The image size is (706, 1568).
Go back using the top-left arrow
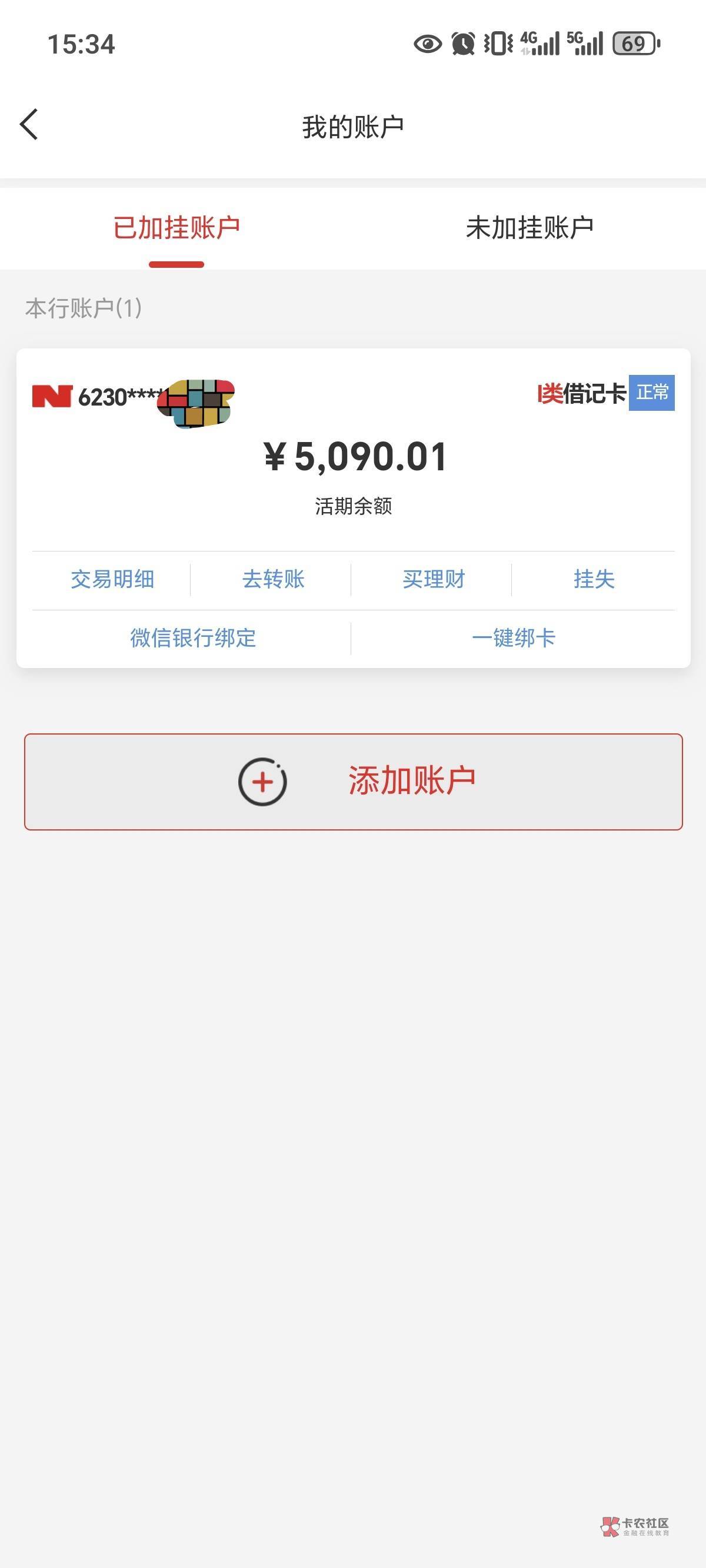coord(29,125)
